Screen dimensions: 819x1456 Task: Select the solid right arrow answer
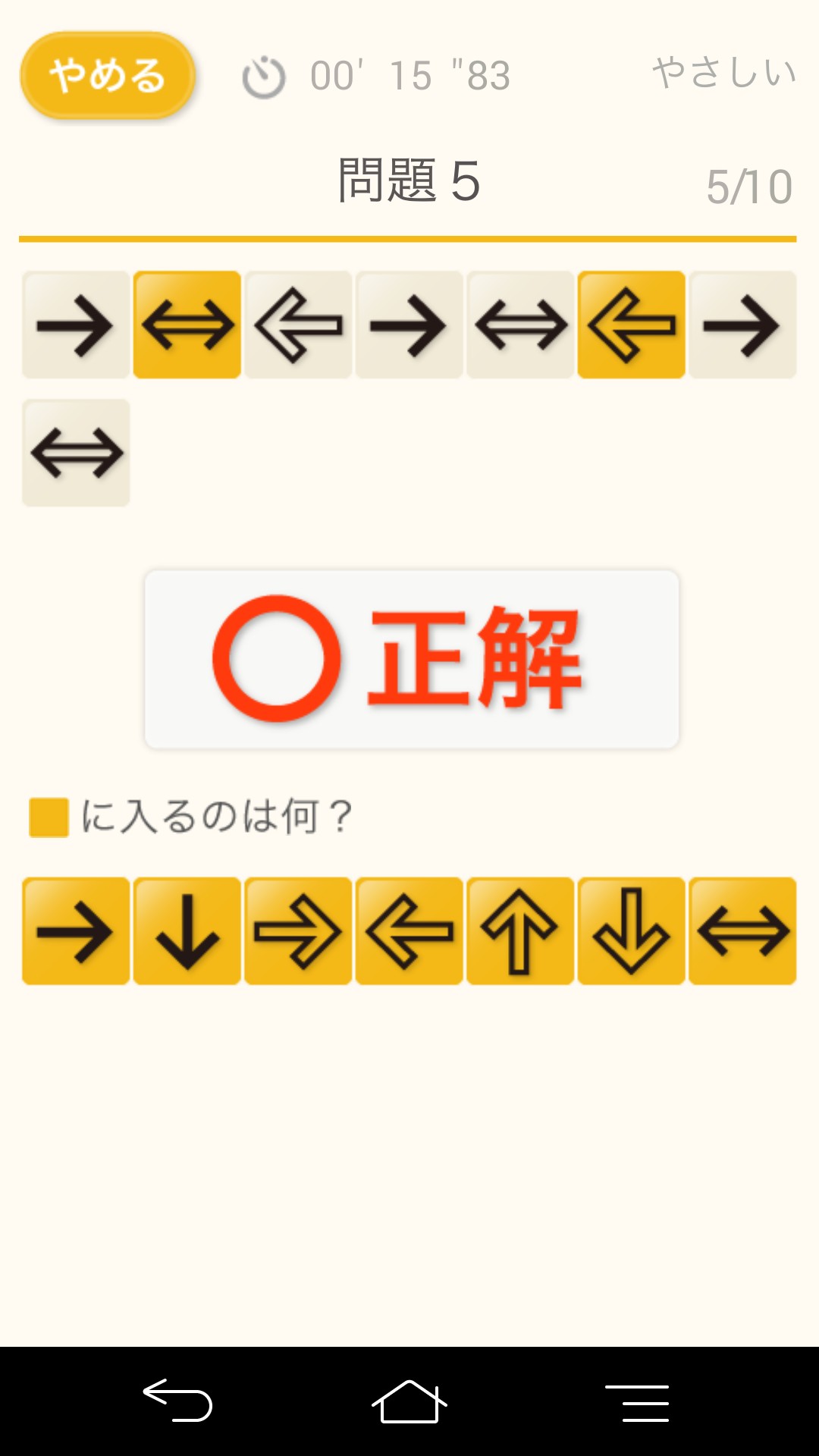[76, 931]
